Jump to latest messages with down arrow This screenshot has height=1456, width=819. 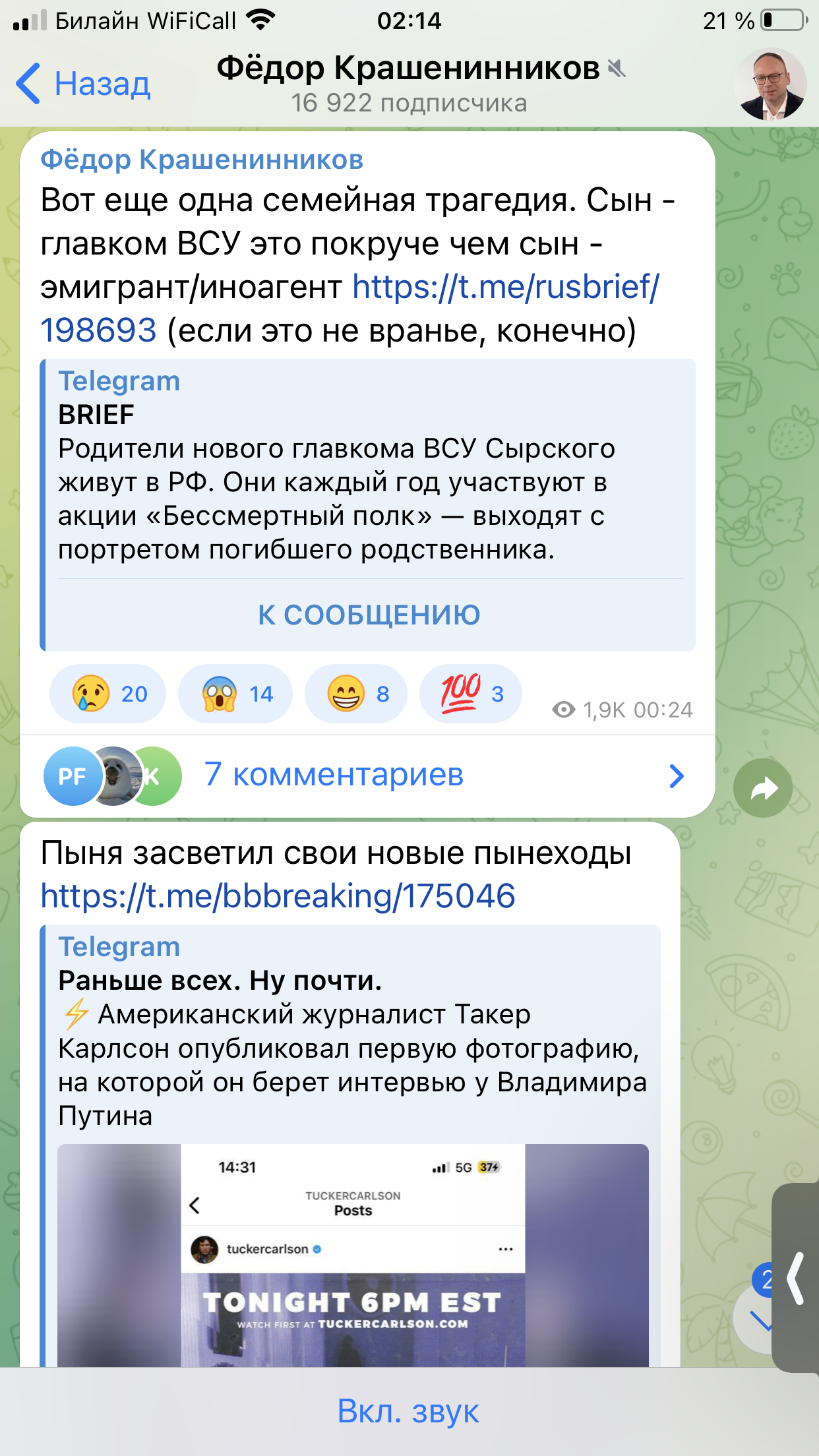tap(758, 1319)
